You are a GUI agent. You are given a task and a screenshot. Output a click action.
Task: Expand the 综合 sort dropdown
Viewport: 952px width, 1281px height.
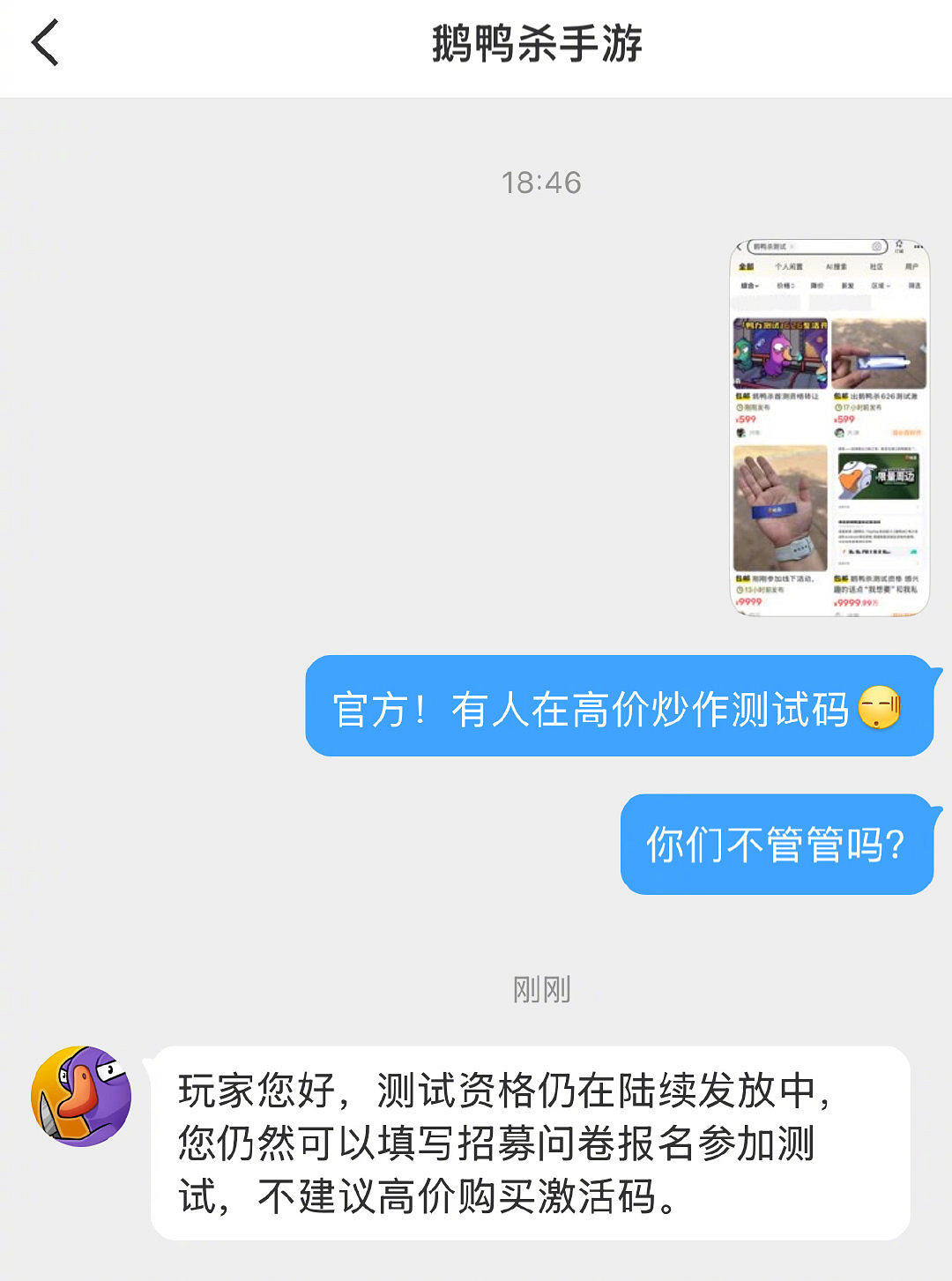pos(749,285)
